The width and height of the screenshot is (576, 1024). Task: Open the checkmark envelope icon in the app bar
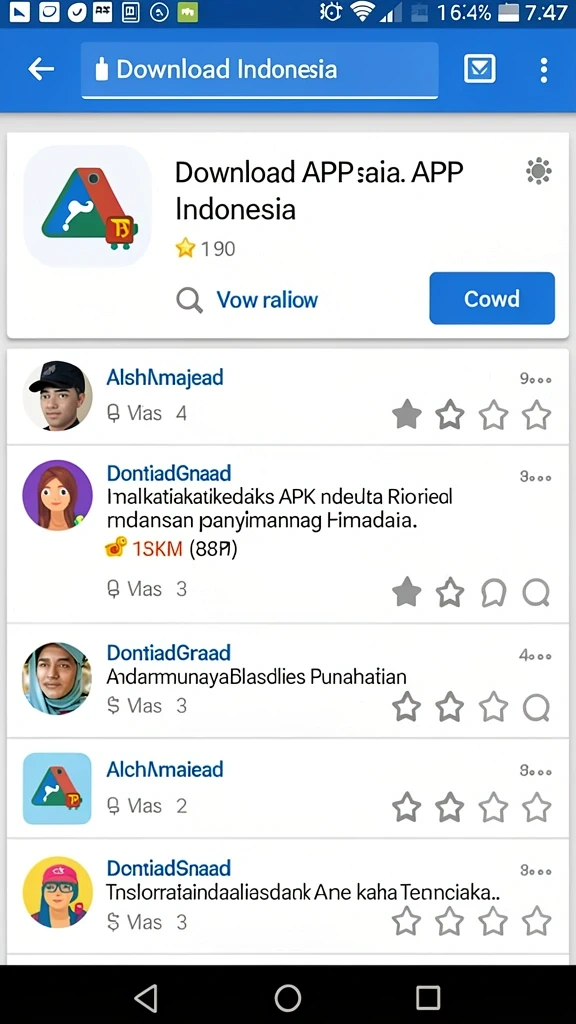(x=479, y=69)
